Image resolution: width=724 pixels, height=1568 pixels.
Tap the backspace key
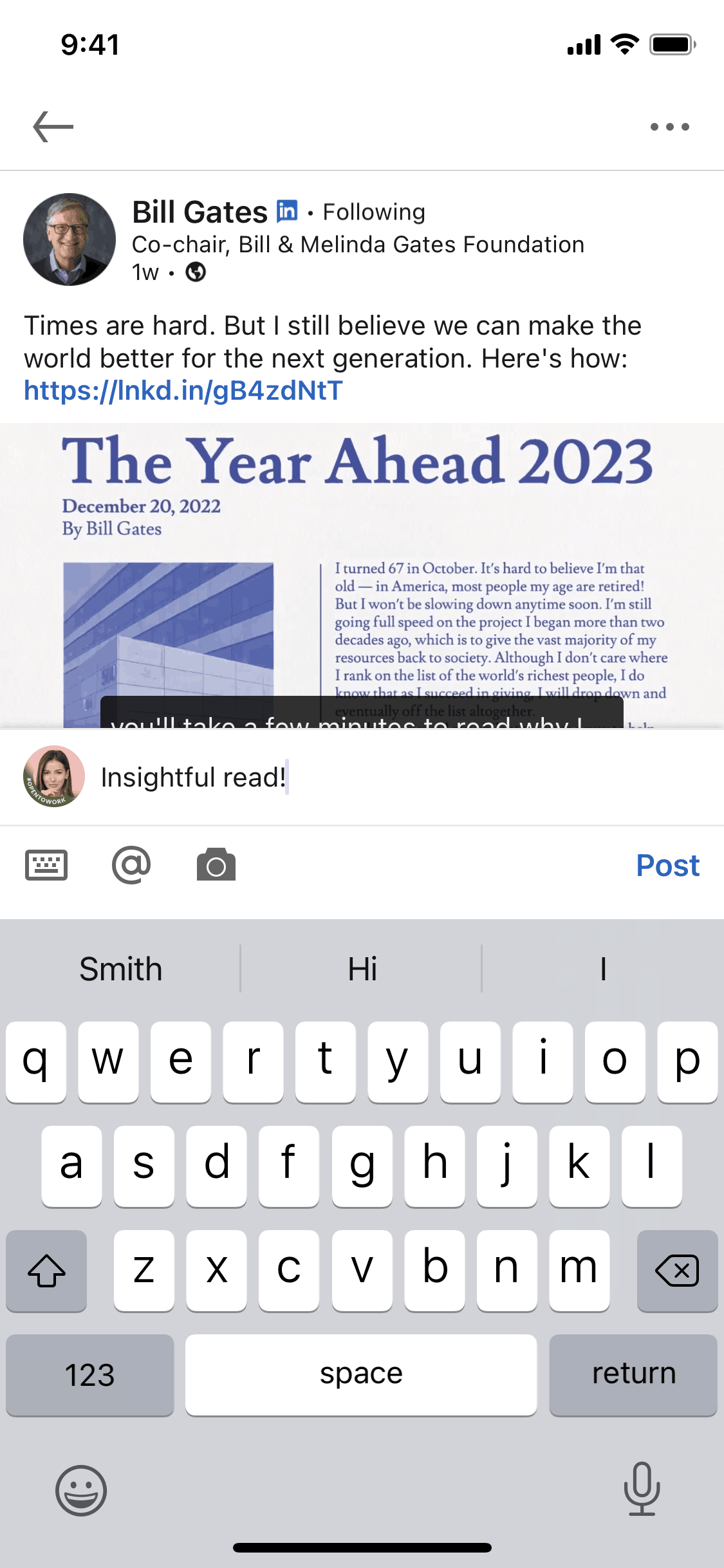pyautogui.click(x=677, y=1271)
